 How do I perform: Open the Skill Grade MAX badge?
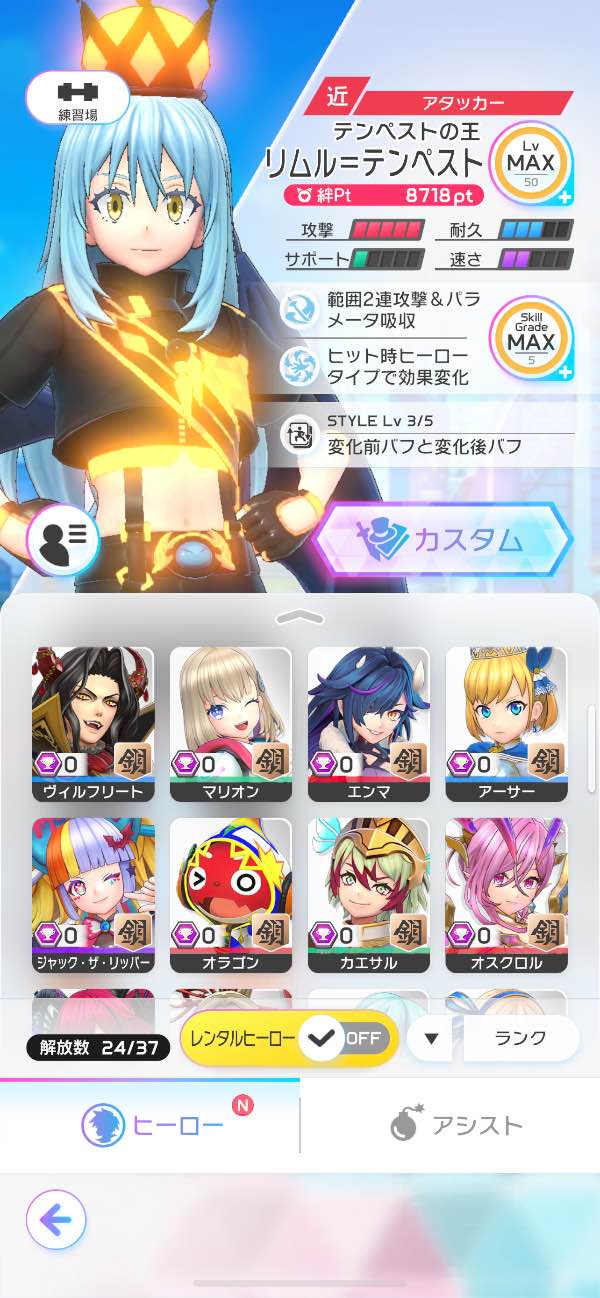click(x=530, y=340)
